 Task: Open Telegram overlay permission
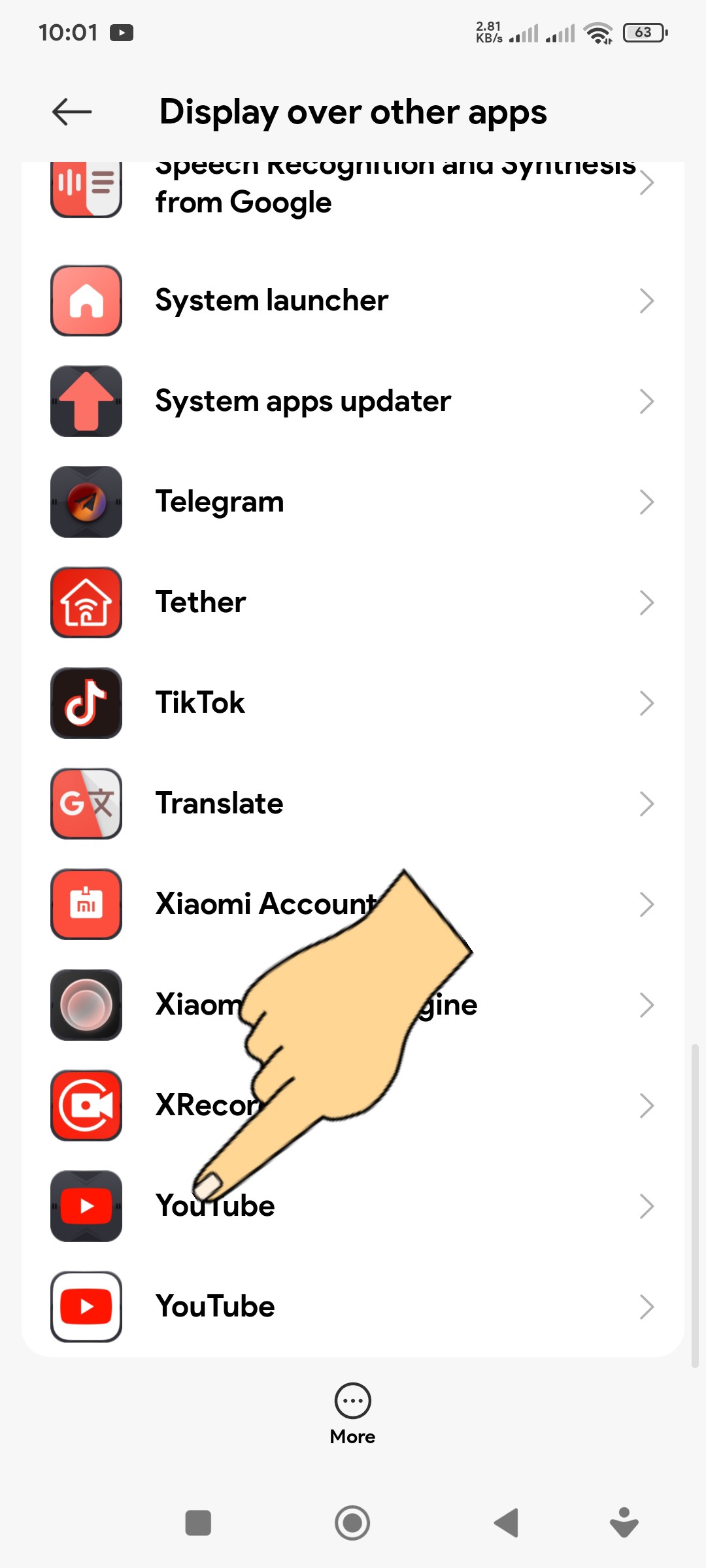pyautogui.click(x=353, y=502)
